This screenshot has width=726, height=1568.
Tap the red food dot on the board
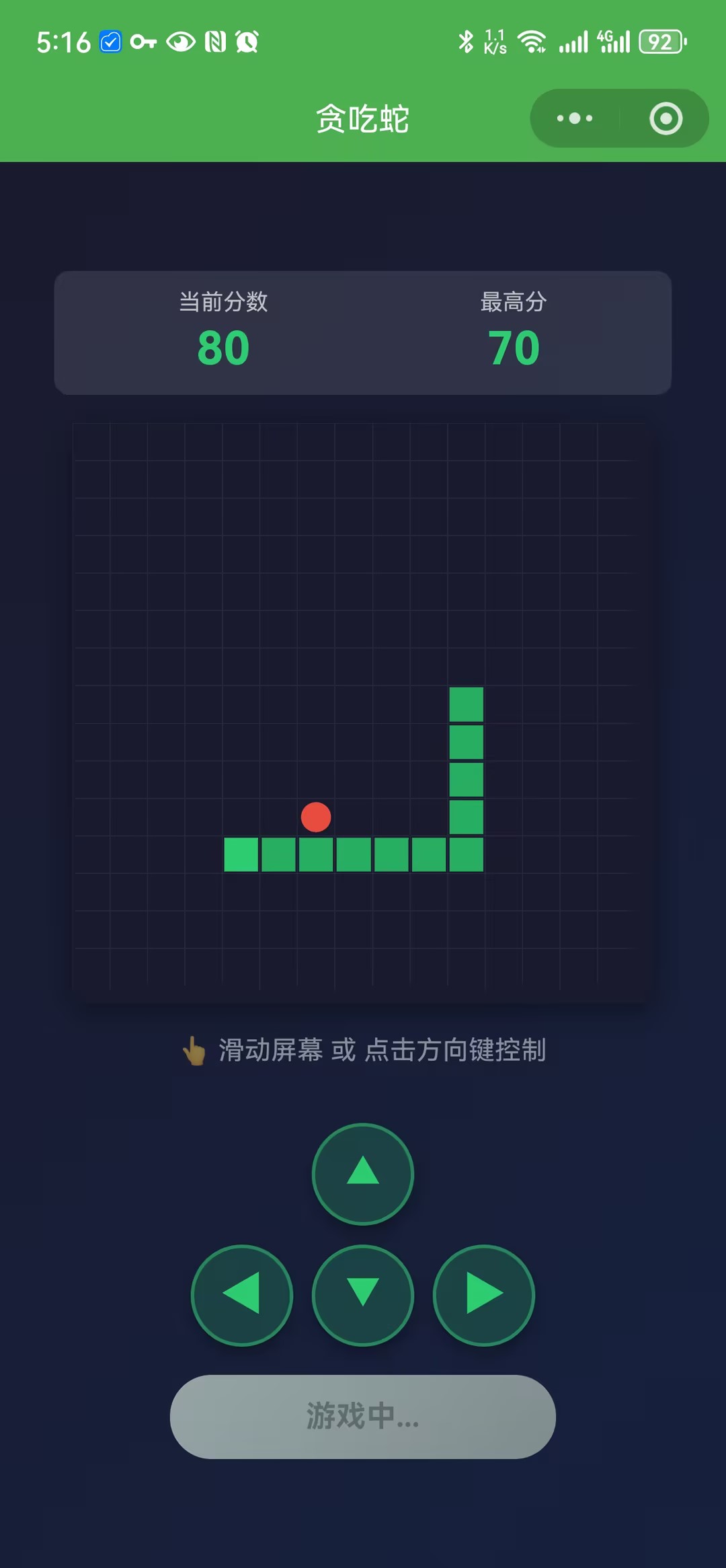click(x=316, y=818)
